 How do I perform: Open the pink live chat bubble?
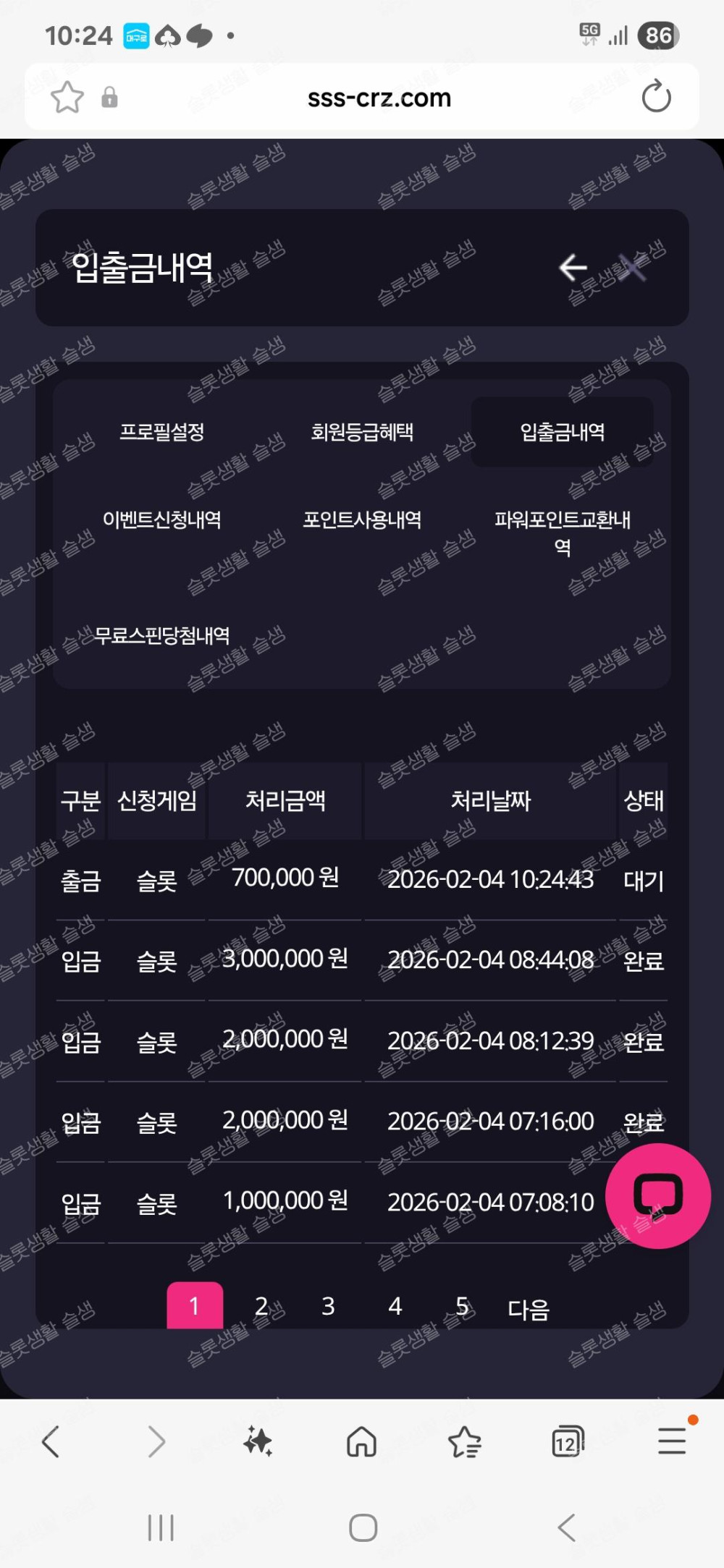tap(657, 1195)
